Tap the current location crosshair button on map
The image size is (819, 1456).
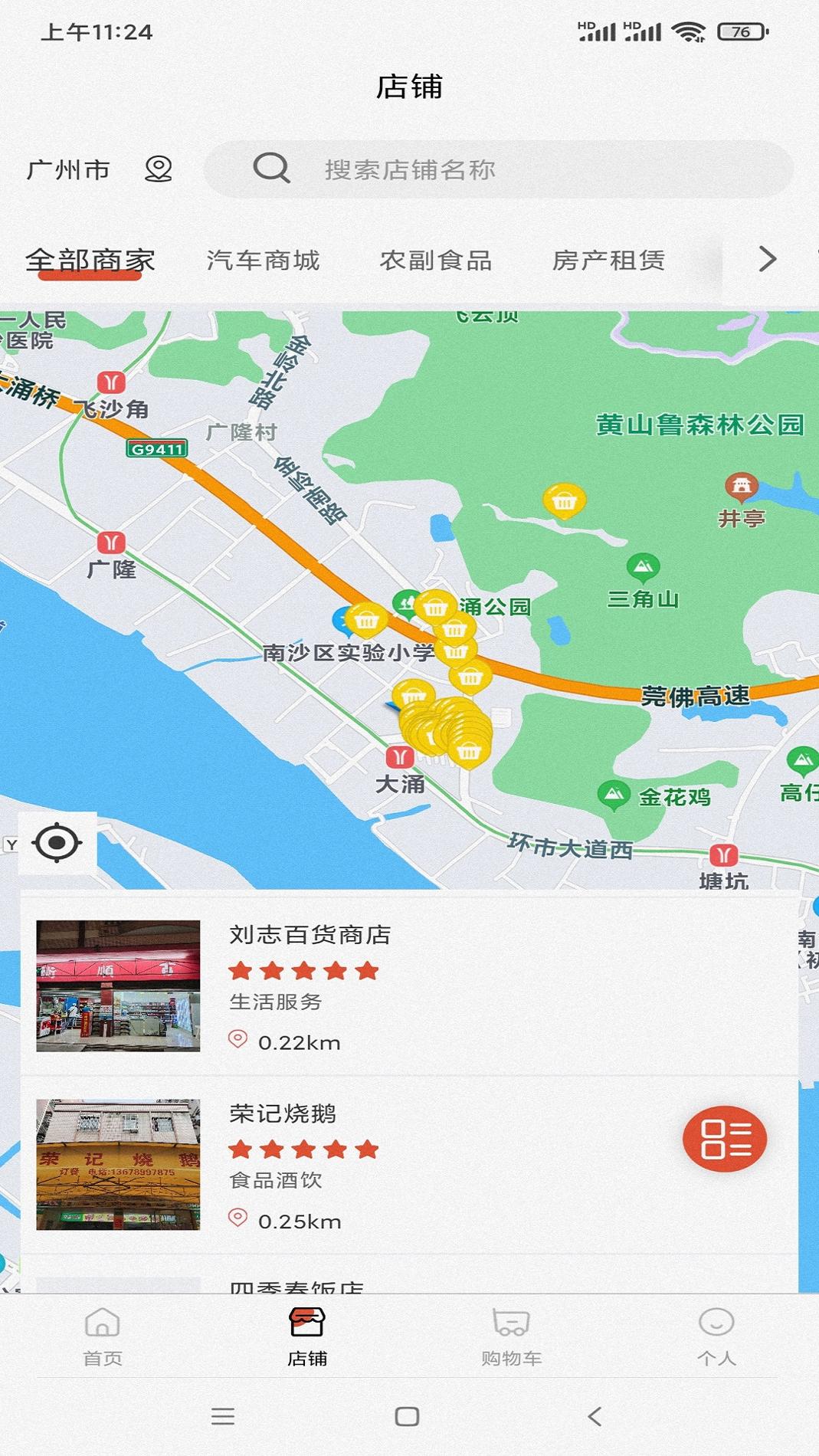[55, 844]
